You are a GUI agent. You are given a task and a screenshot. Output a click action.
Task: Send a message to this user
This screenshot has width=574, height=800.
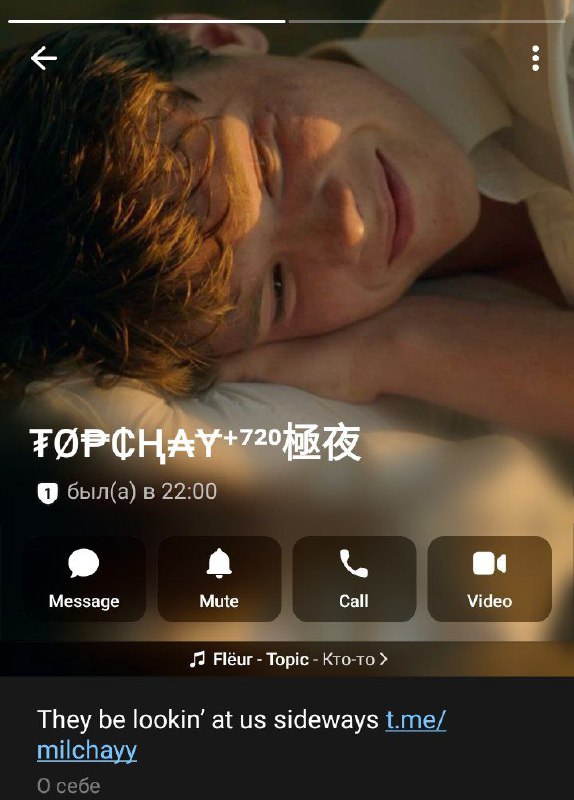click(84, 579)
